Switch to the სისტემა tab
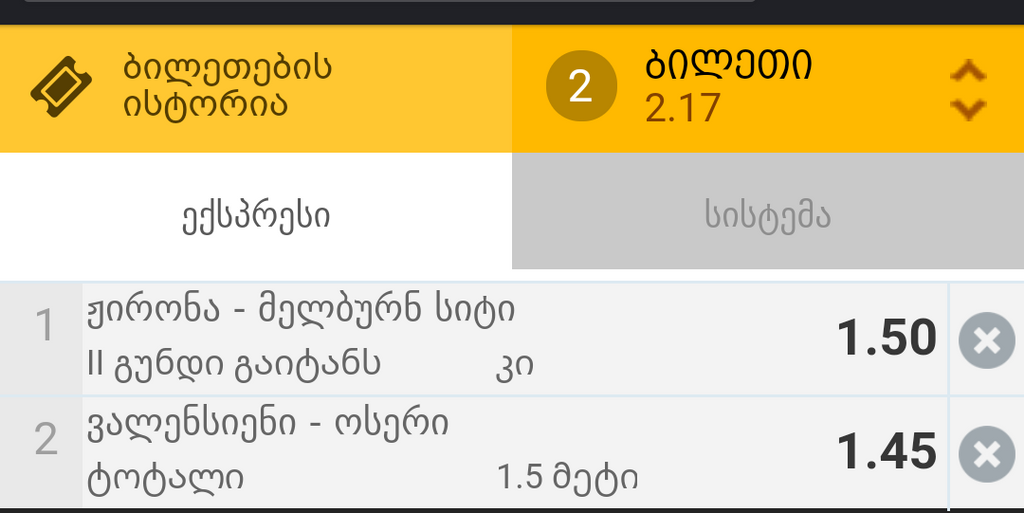This screenshot has width=1024, height=513. (x=767, y=215)
